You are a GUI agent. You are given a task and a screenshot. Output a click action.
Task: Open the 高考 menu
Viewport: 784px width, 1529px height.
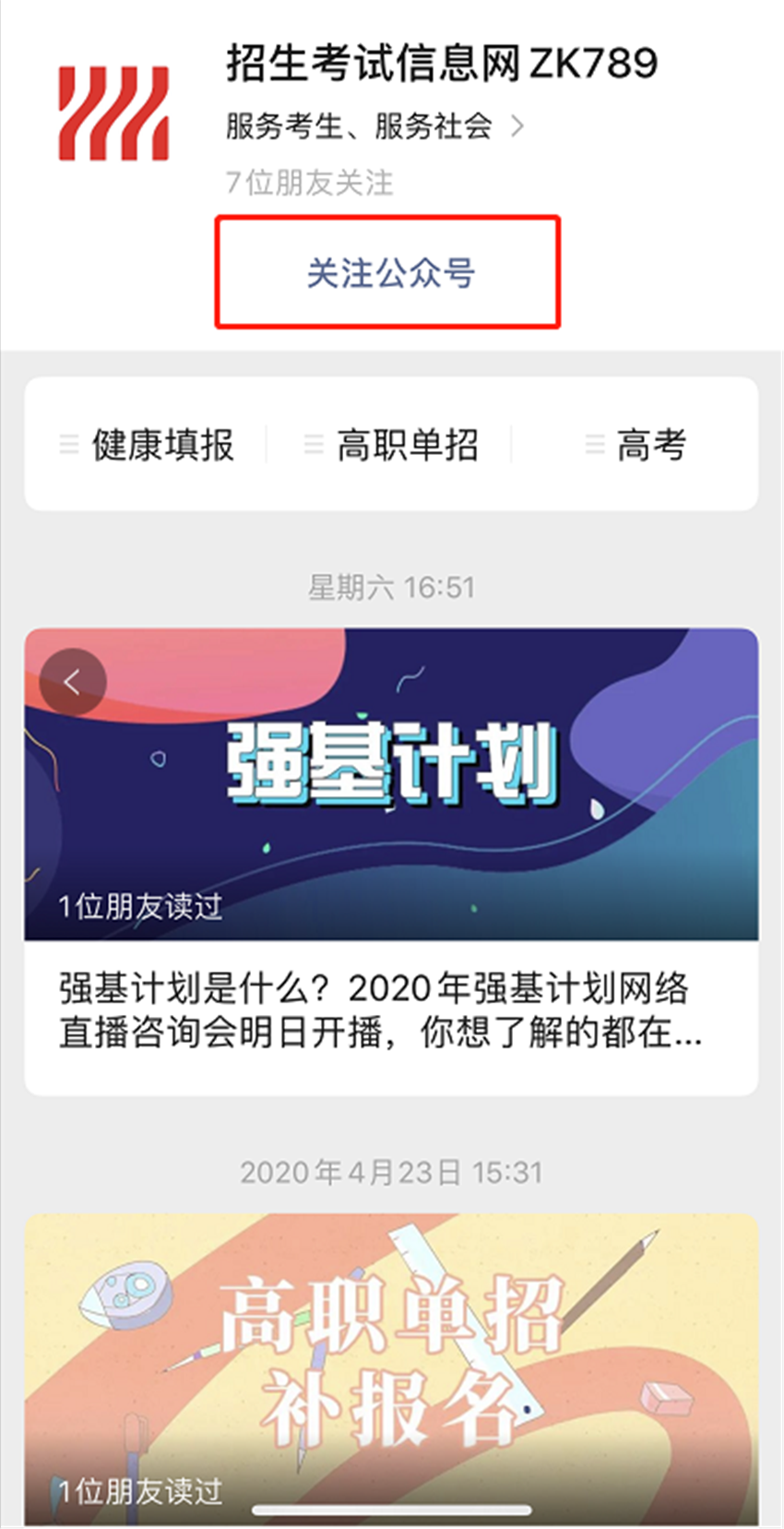coord(636,445)
